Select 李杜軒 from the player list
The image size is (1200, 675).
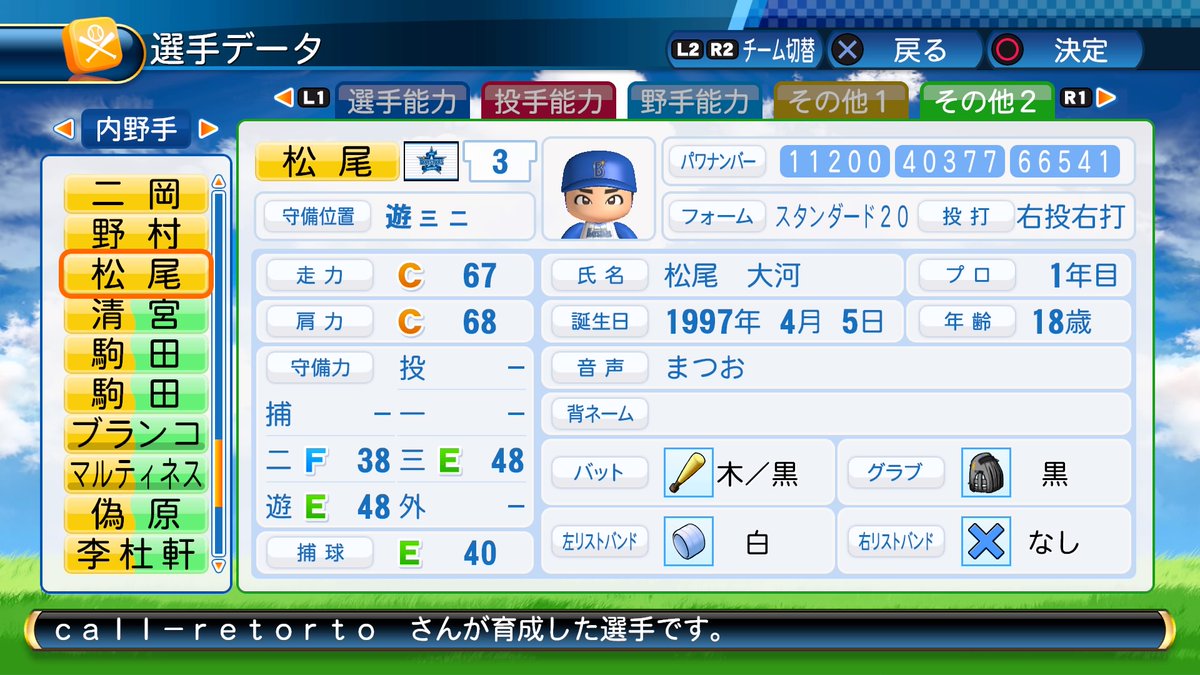136,553
